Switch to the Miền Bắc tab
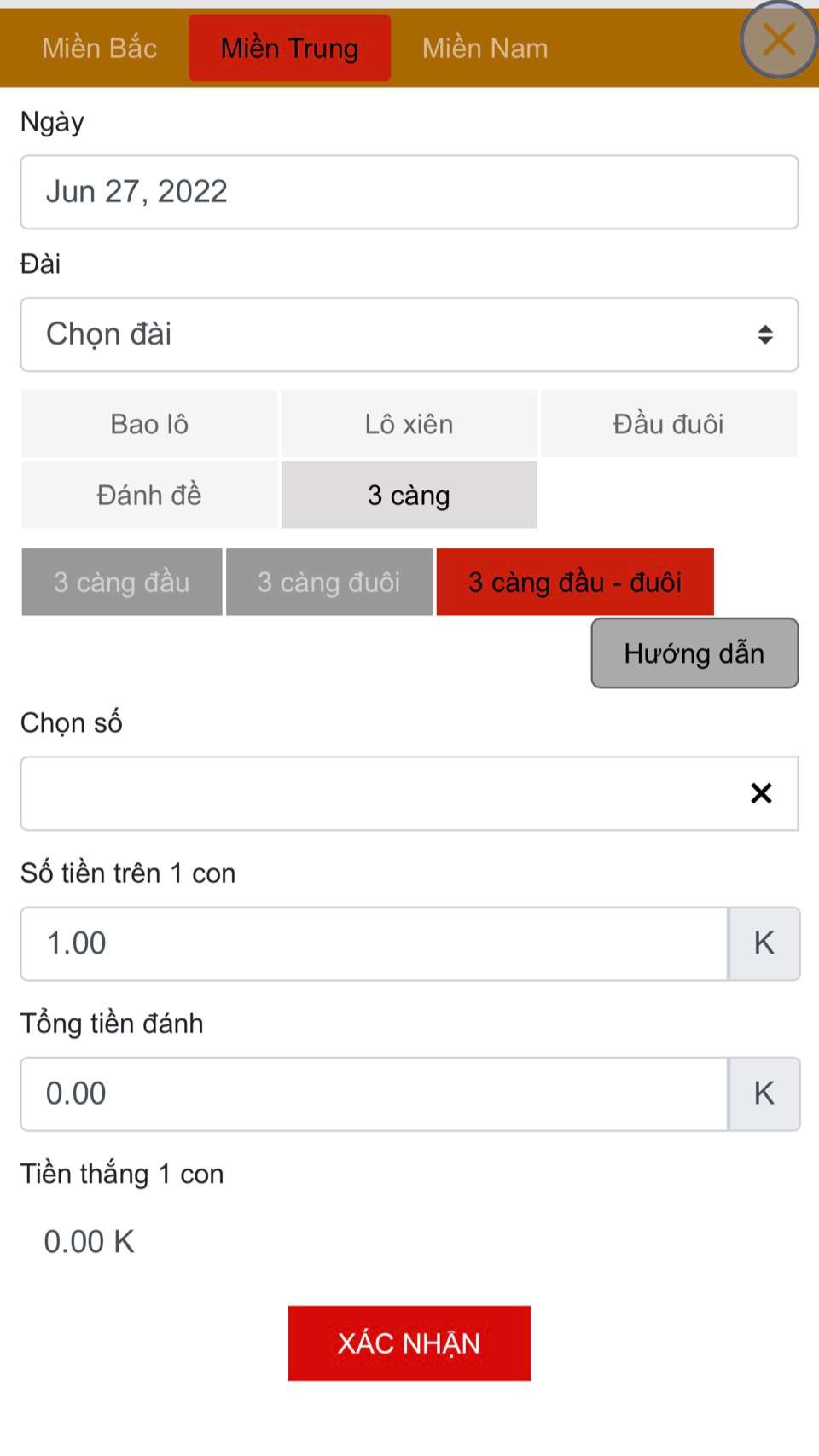Image resolution: width=819 pixels, height=1456 pixels. 96,48
